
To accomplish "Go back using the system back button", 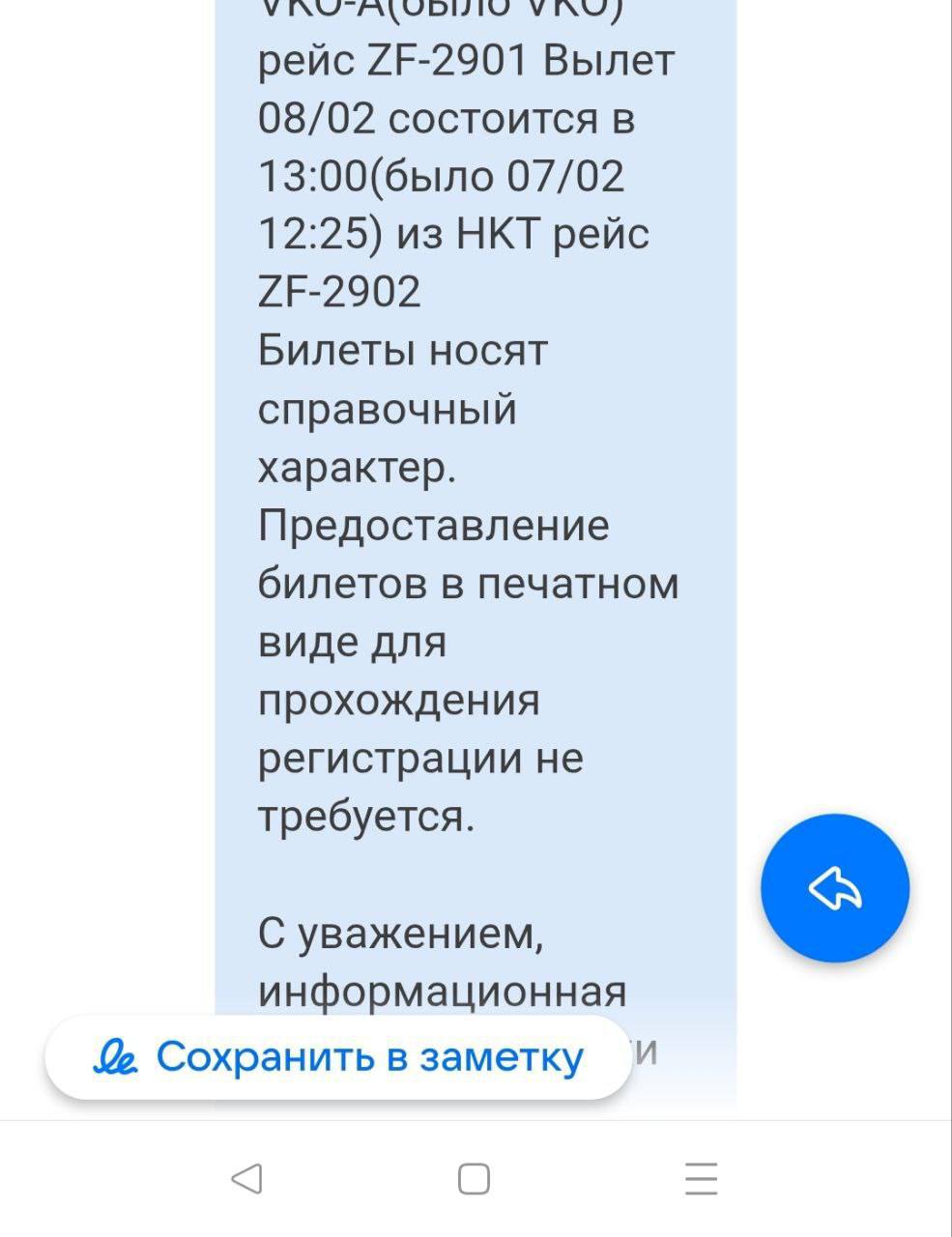I will pos(247,1178).
